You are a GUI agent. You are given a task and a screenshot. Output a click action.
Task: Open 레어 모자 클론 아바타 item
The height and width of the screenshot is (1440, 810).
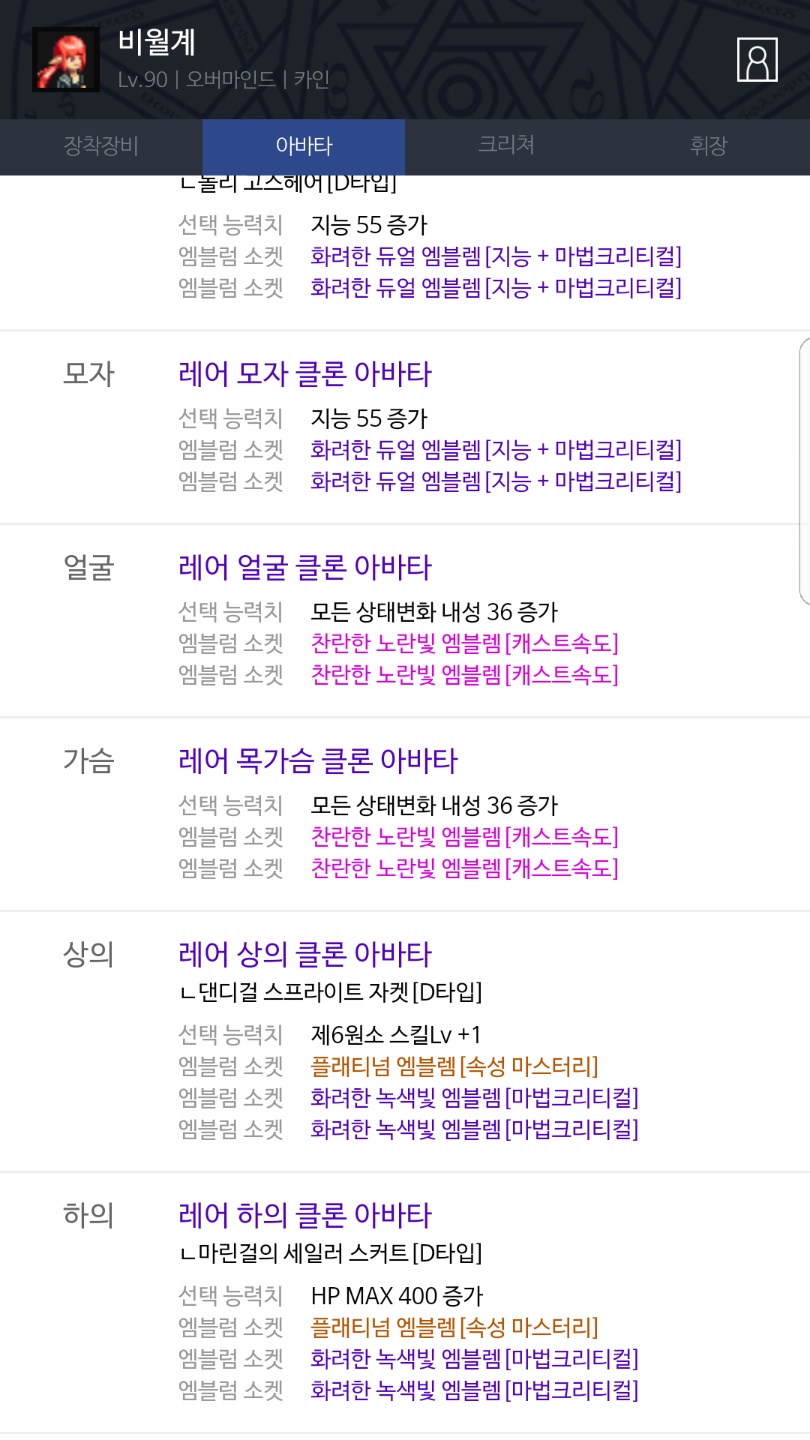pyautogui.click(x=305, y=375)
